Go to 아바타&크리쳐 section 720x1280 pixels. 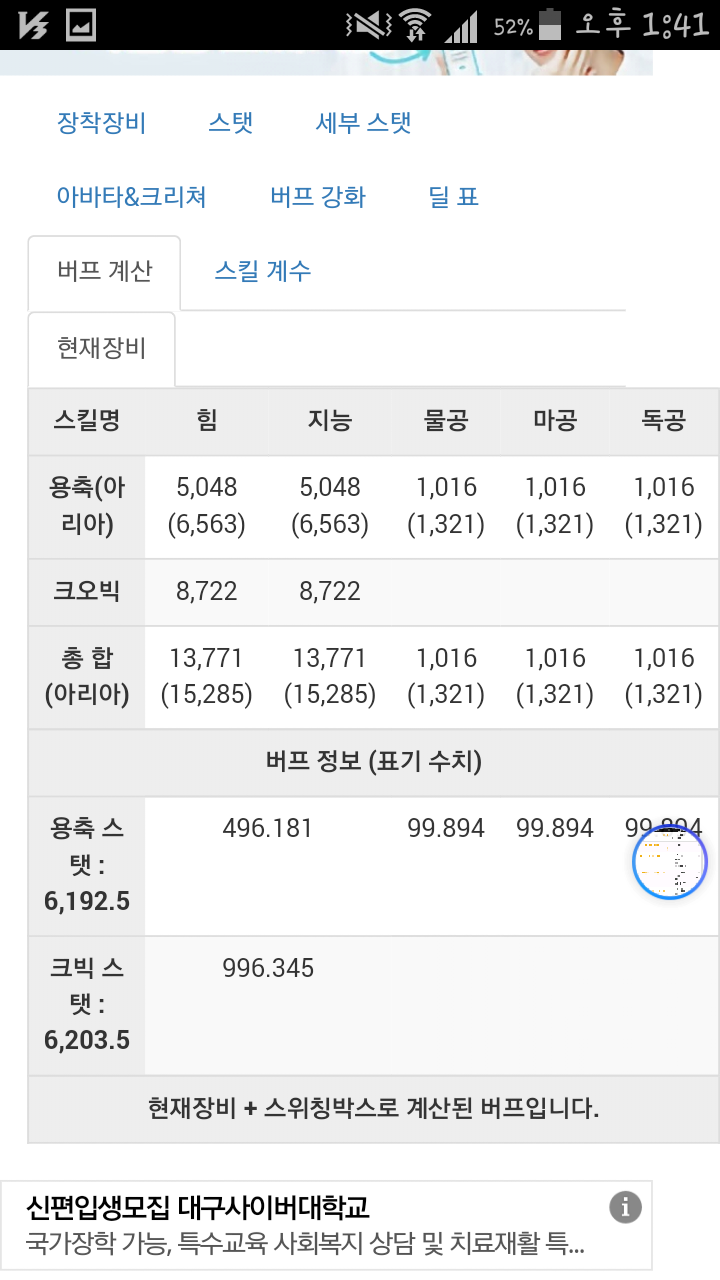[132, 197]
